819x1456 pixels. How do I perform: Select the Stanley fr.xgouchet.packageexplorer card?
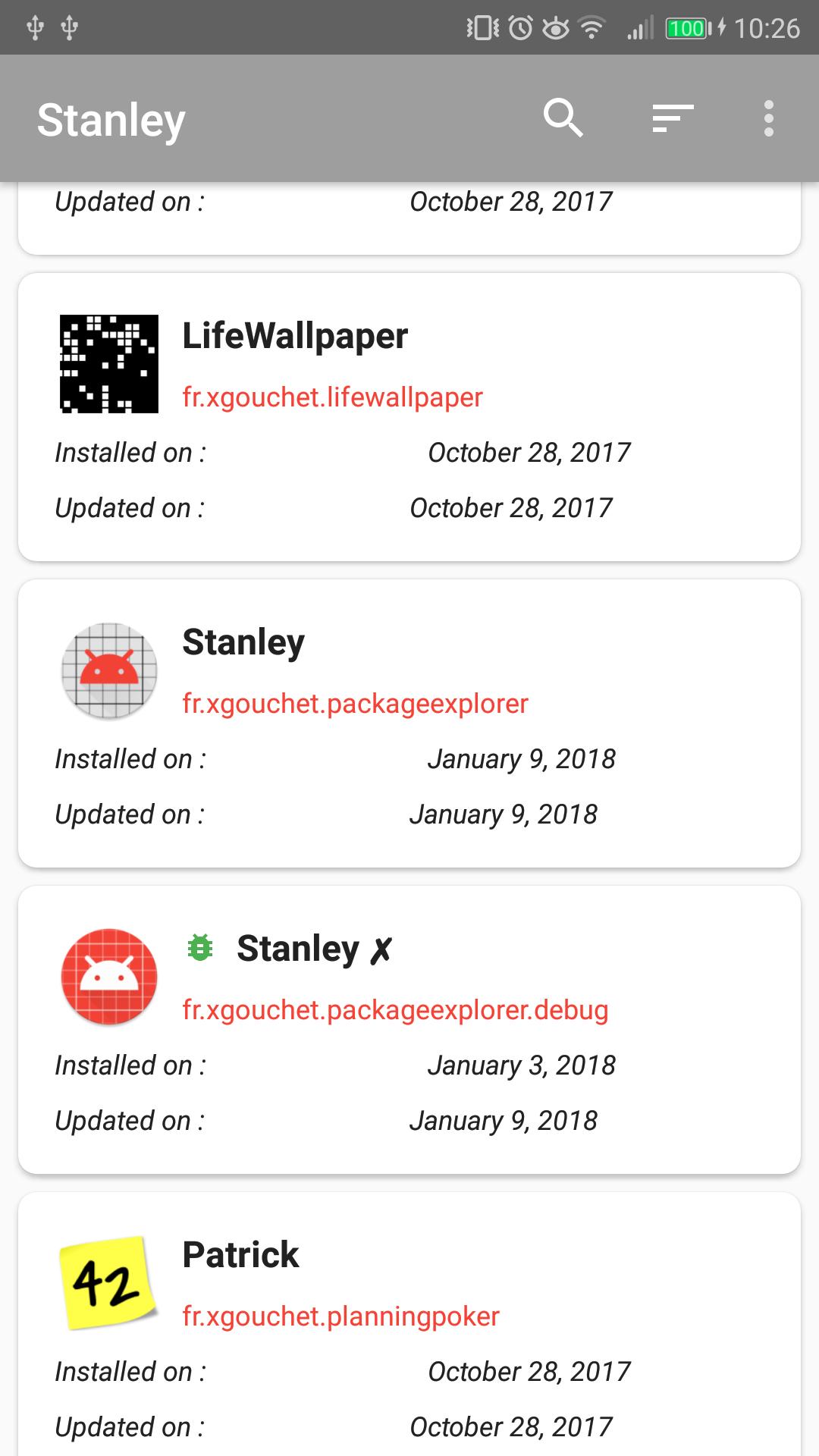[409, 723]
